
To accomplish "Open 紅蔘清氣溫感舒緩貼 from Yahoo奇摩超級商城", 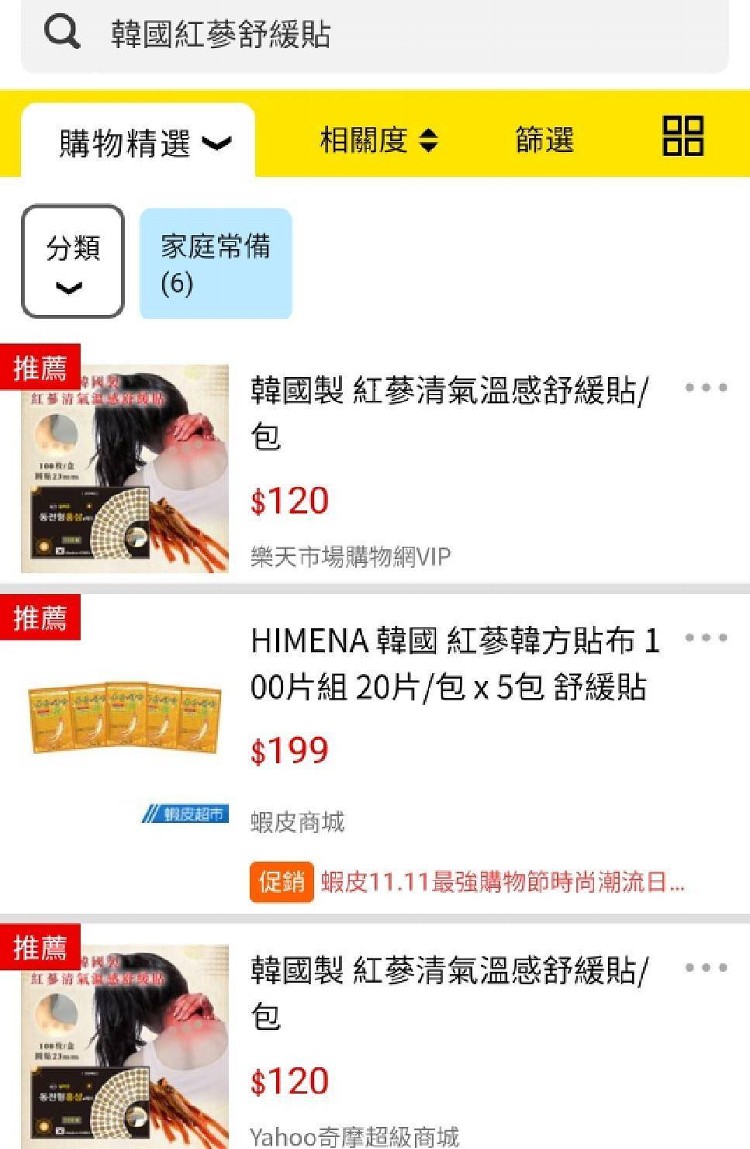I will click(x=448, y=993).
